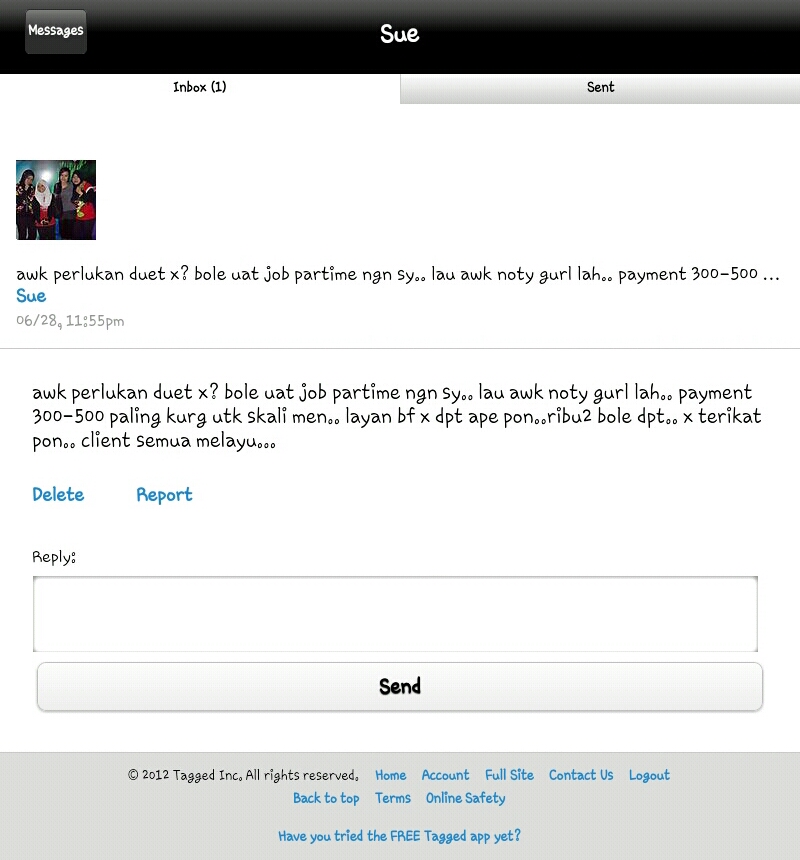The image size is (800, 860).
Task: Open the Contact Us page
Action: (581, 775)
